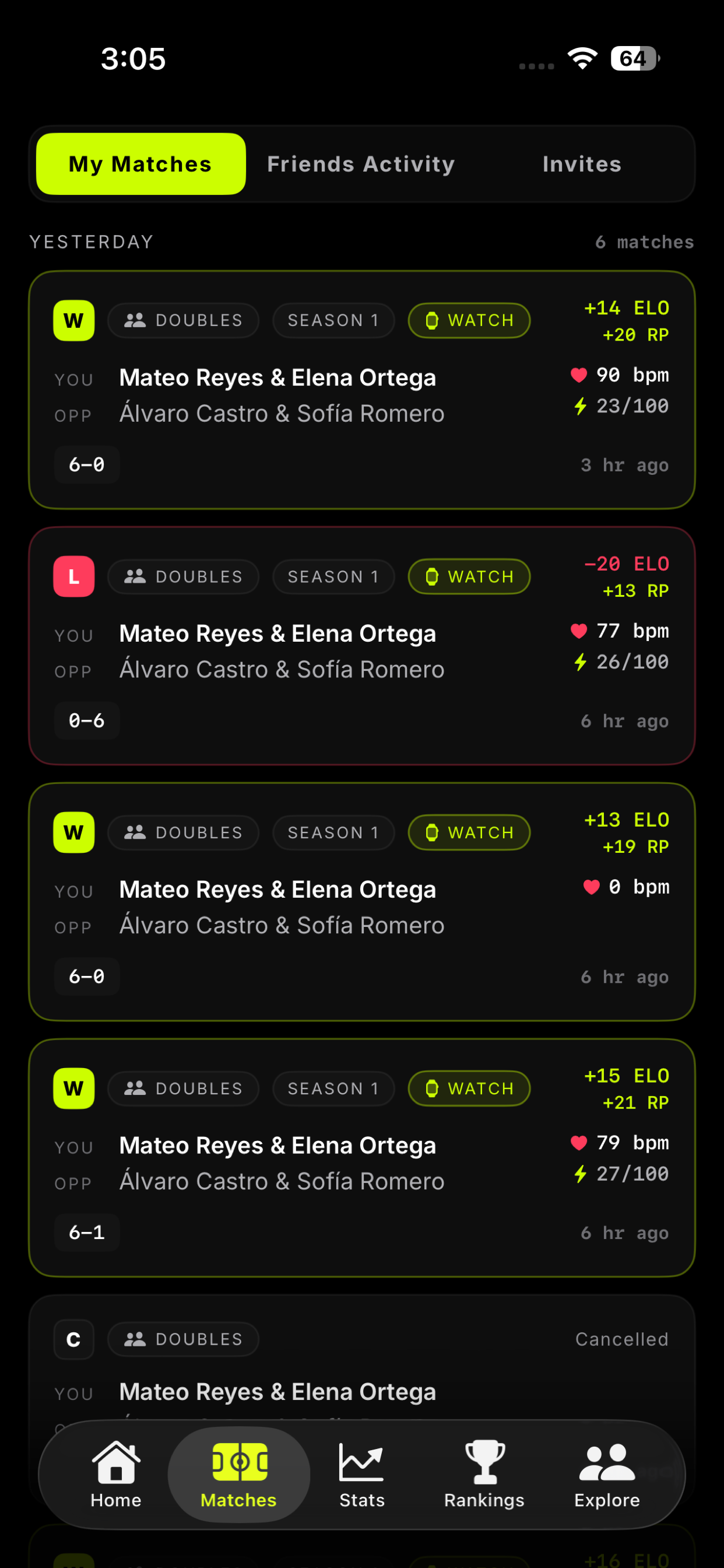Open the 6–1 win match card
Image resolution: width=724 pixels, height=1568 pixels.
tap(362, 1158)
